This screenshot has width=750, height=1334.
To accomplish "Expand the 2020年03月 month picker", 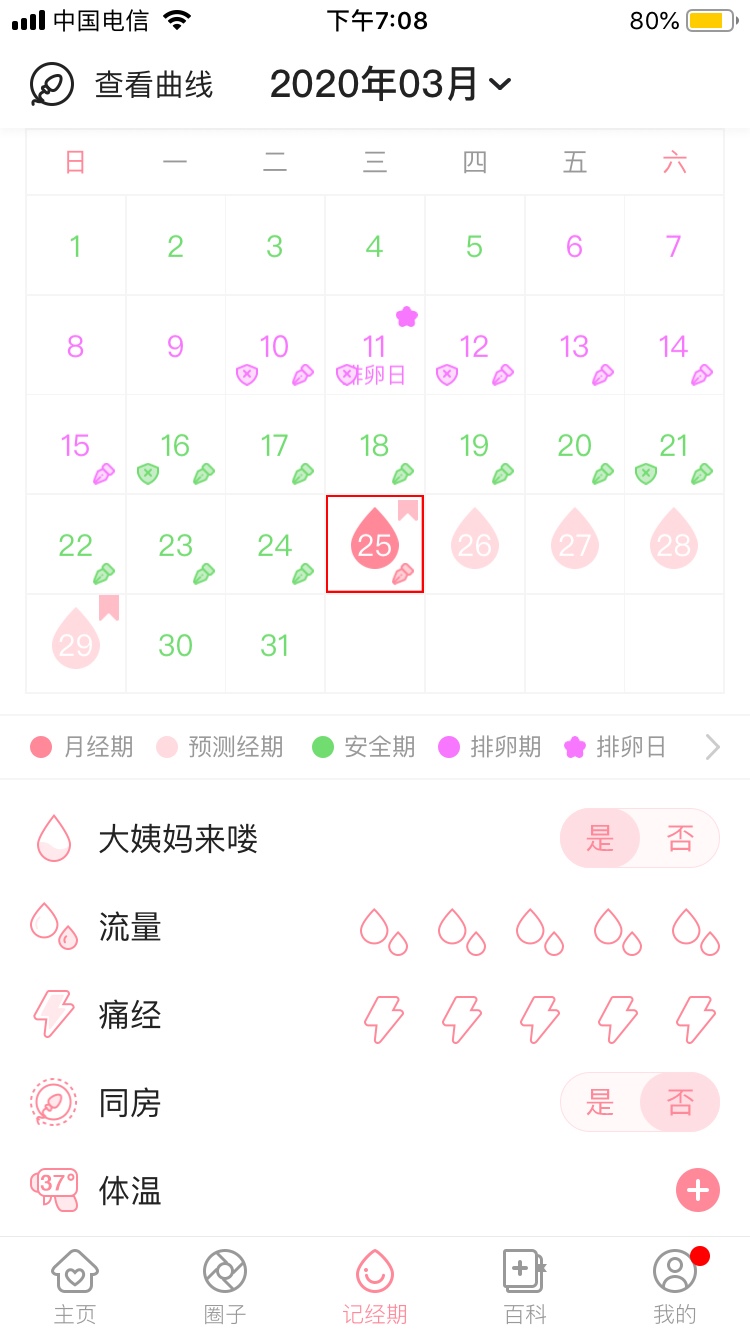I will [390, 85].
